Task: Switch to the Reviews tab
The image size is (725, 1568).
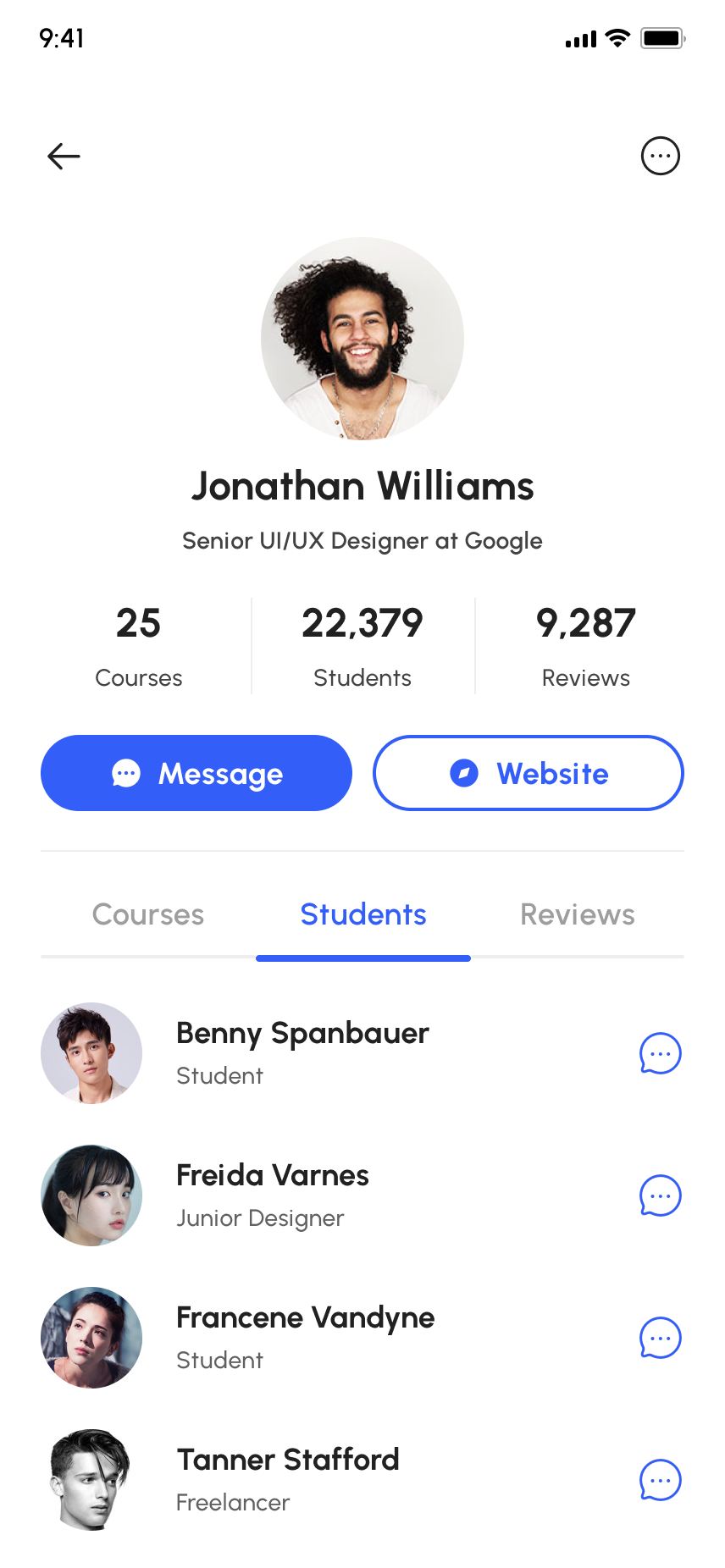Action: 577,914
